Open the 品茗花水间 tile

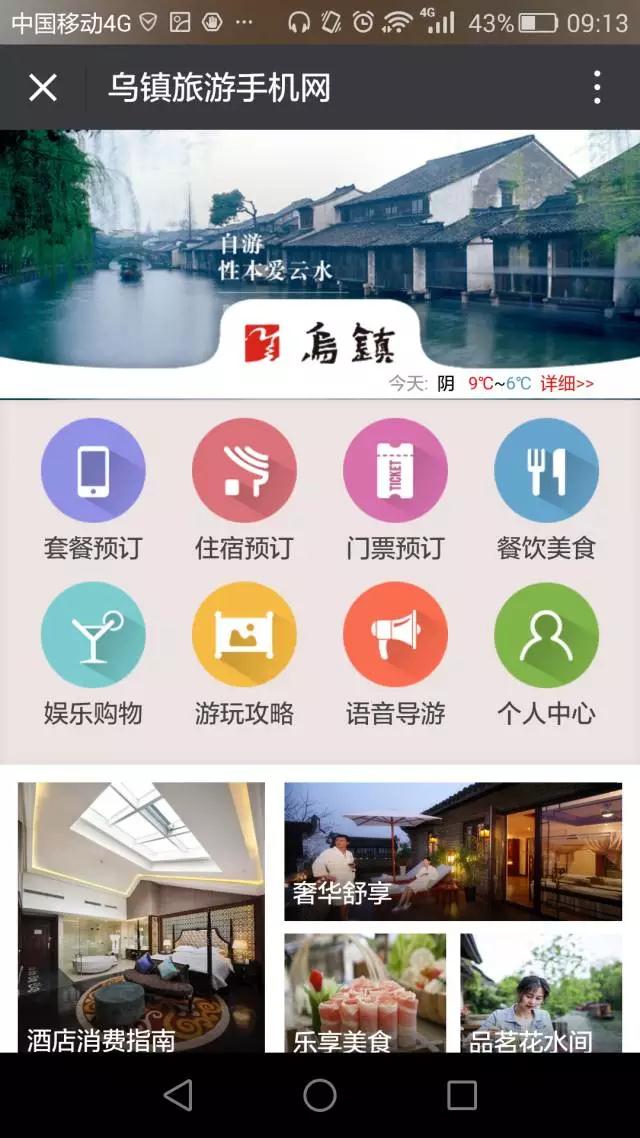(540, 992)
